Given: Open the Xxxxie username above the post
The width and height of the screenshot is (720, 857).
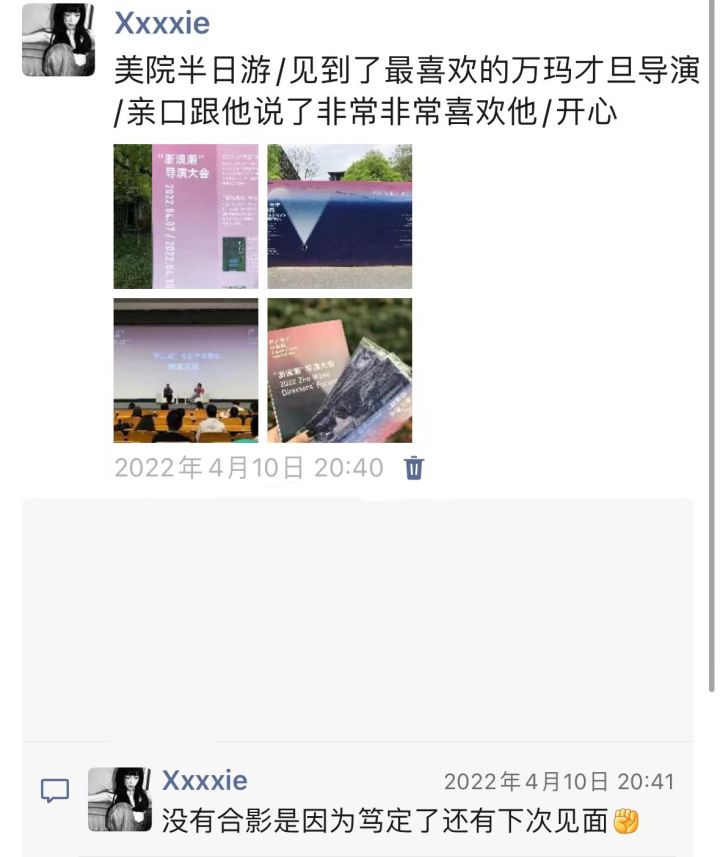Looking at the screenshot, I should coord(163,23).
